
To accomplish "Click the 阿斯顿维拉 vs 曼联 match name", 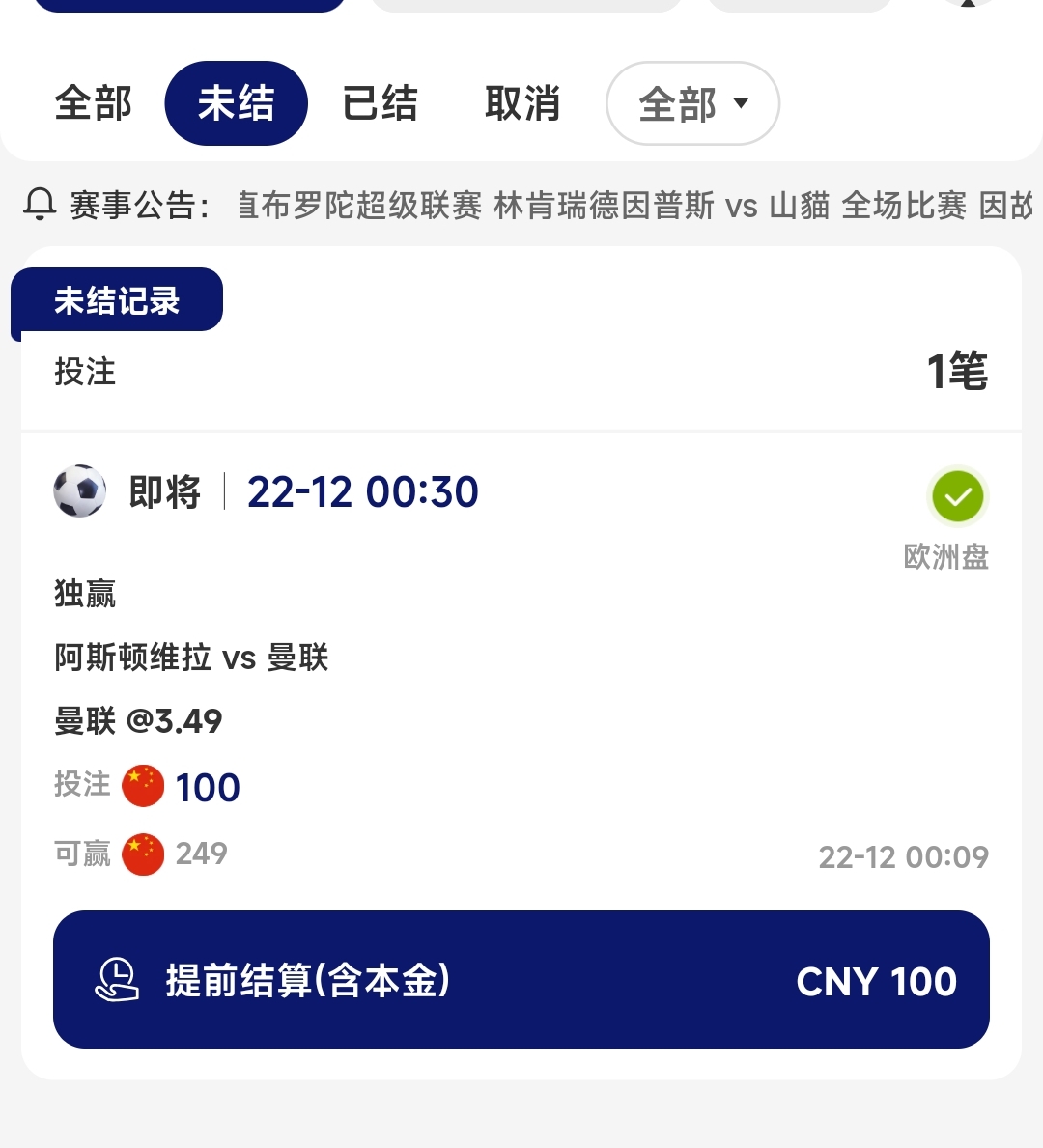I will (190, 658).
